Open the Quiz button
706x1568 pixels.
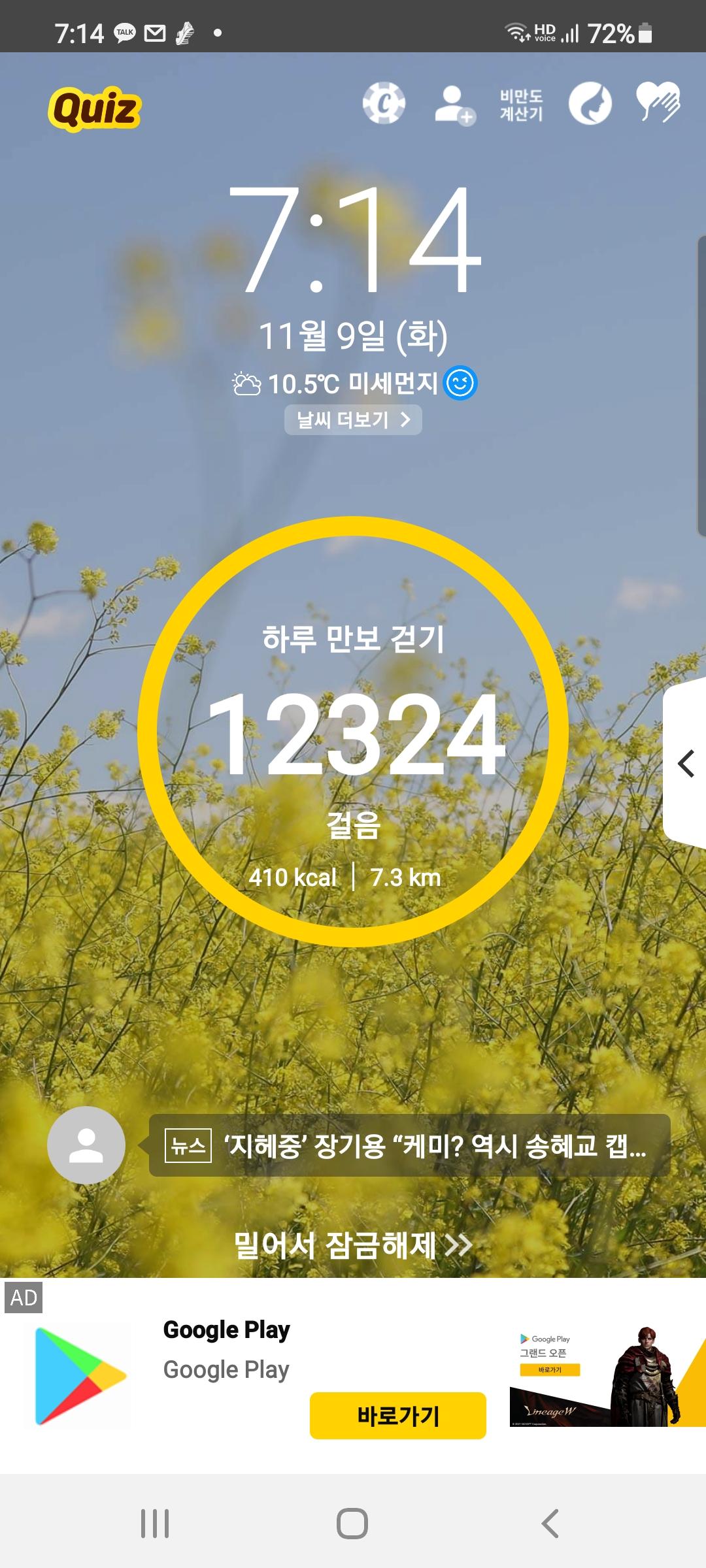[x=95, y=108]
